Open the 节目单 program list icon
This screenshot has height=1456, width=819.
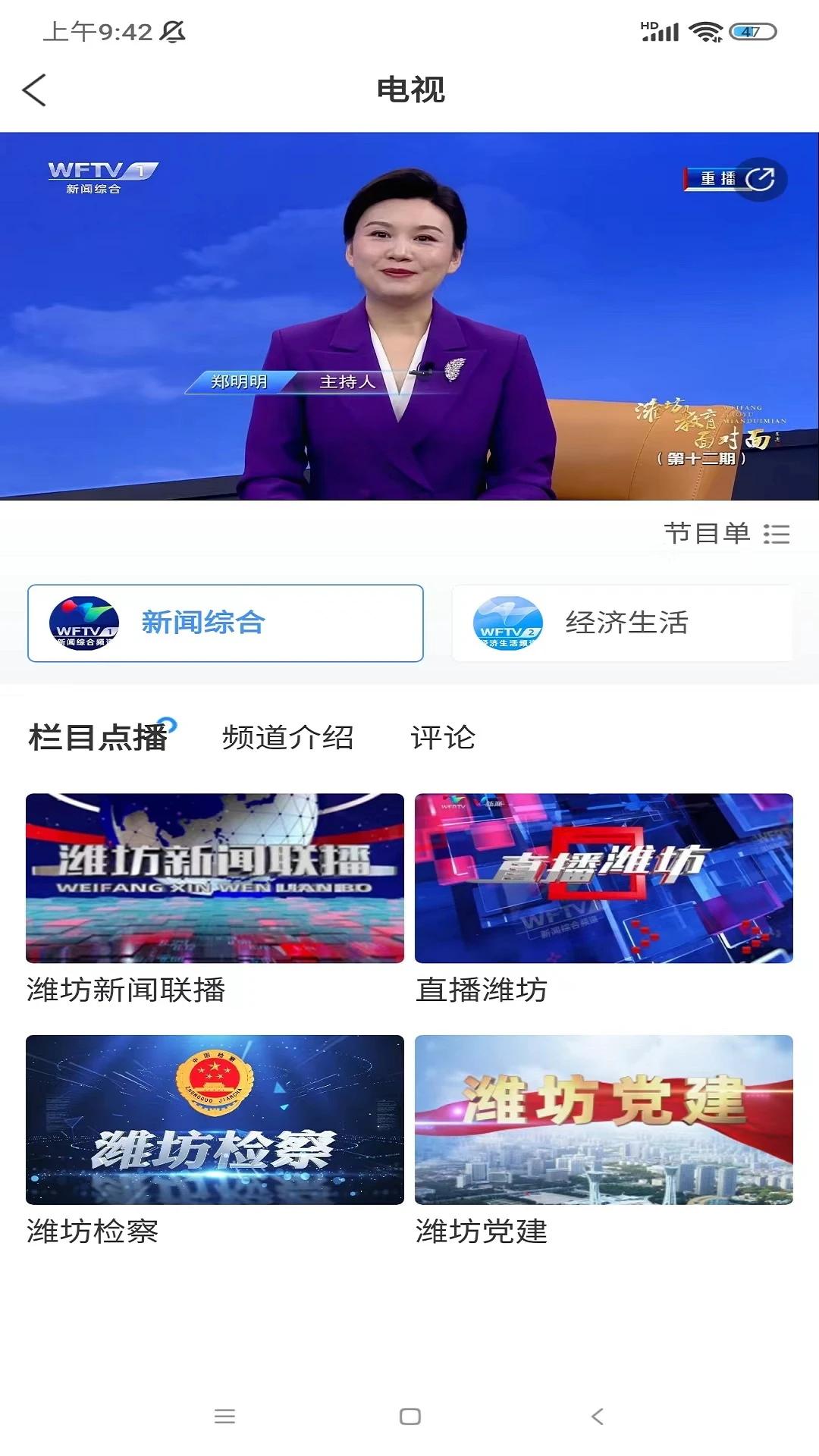click(778, 535)
